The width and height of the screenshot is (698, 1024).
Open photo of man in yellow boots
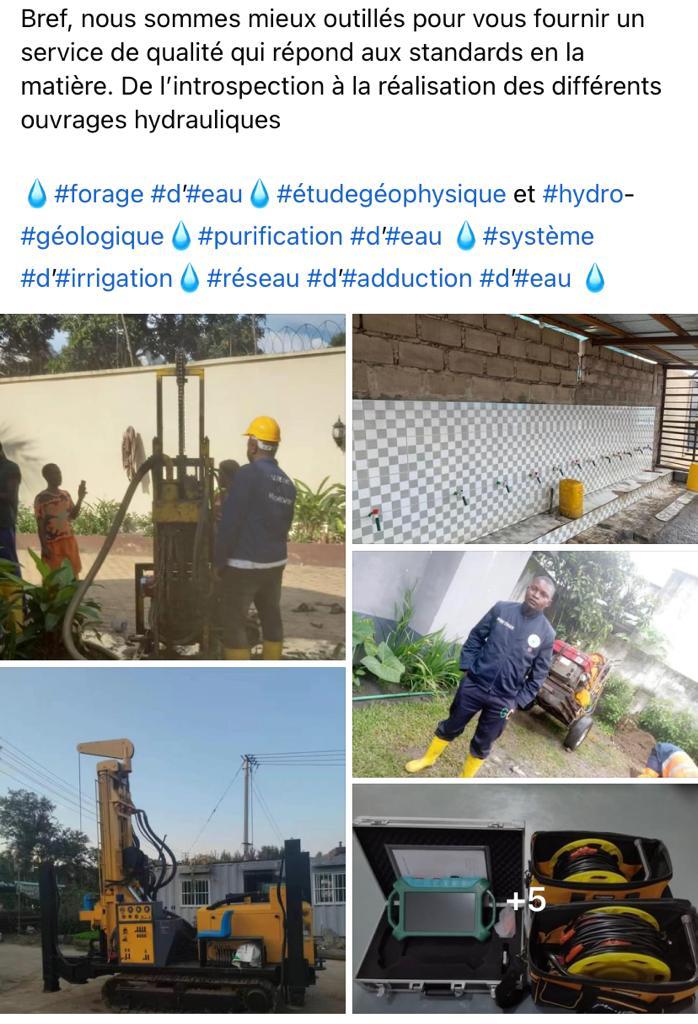pos(524,663)
